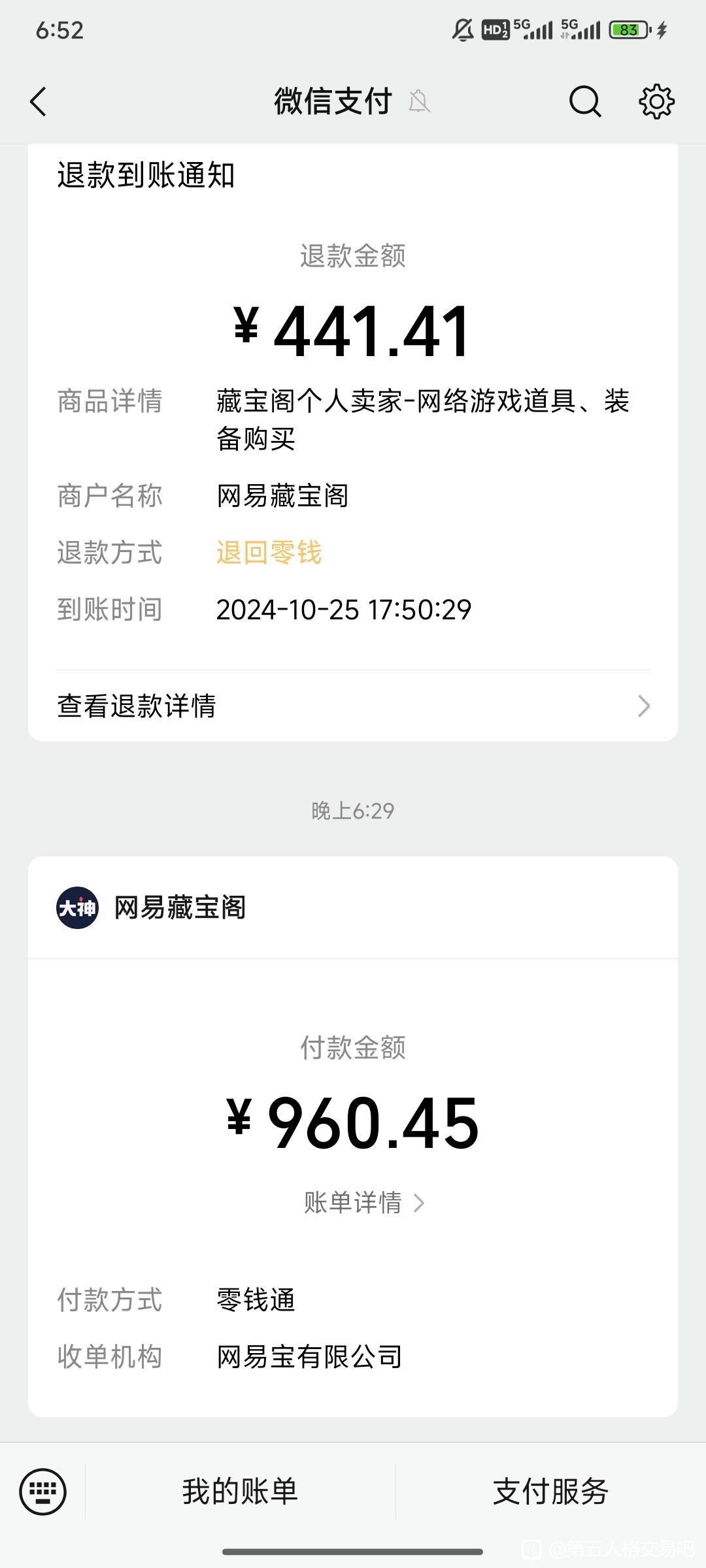Open 账单详情 under the ¥960.45 payment
Image resolution: width=706 pixels, height=1568 pixels.
364,1202
